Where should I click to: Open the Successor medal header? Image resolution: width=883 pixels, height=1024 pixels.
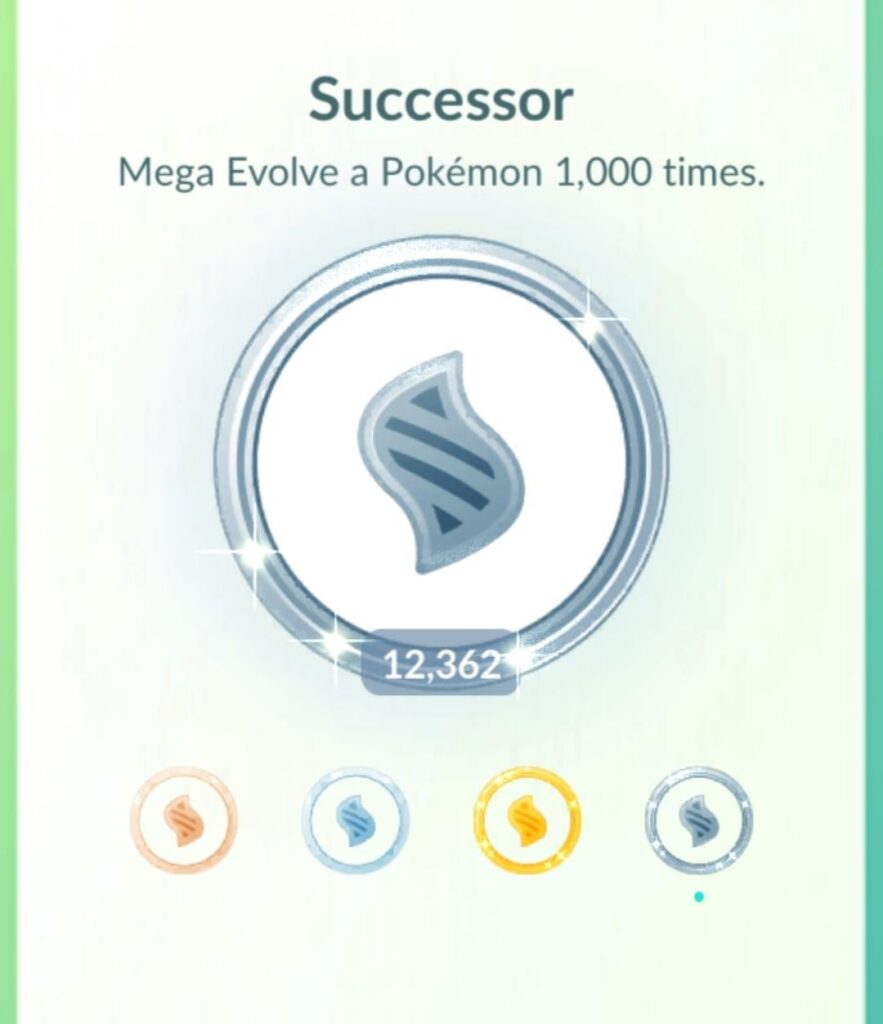click(x=440, y=99)
